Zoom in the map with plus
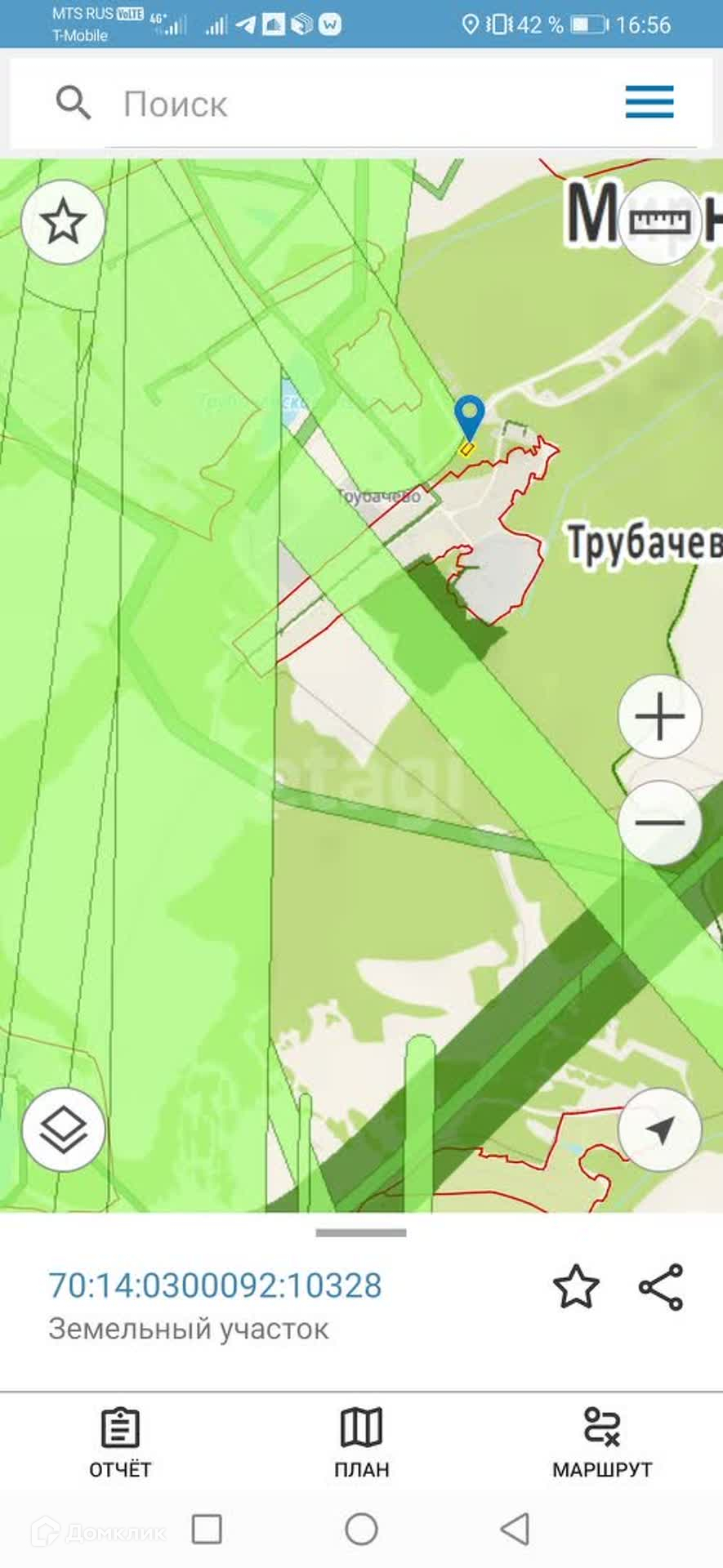Viewport: 723px width, 1568px height. (x=660, y=716)
